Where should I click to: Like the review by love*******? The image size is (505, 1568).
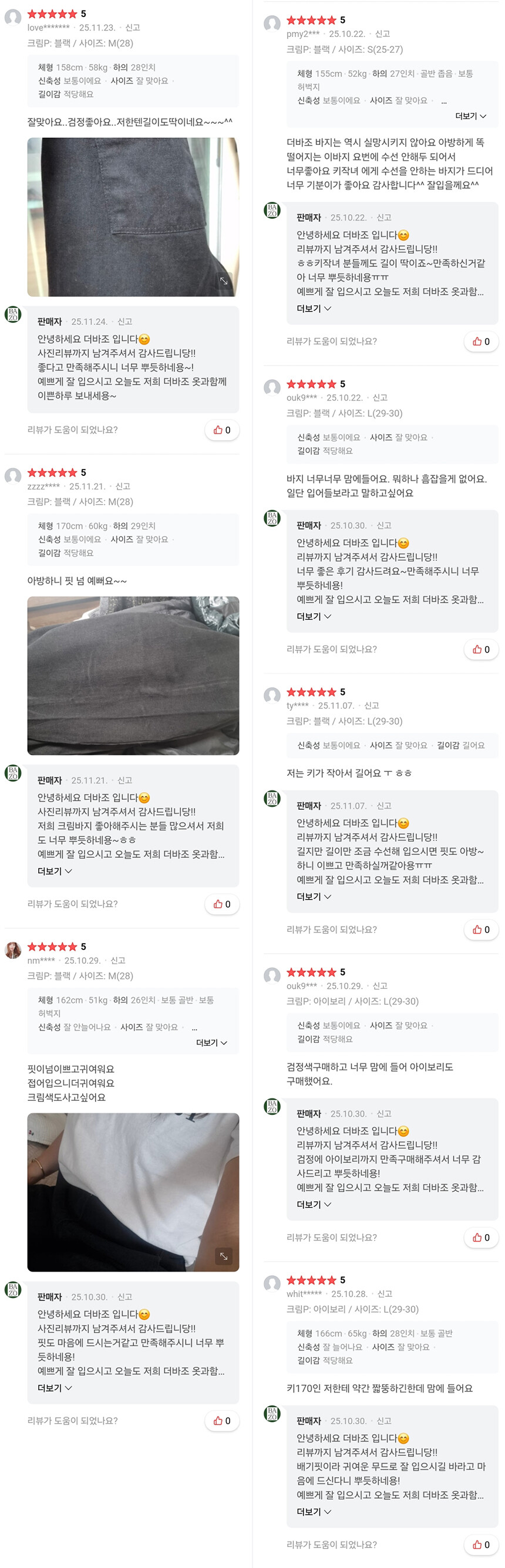[x=222, y=430]
